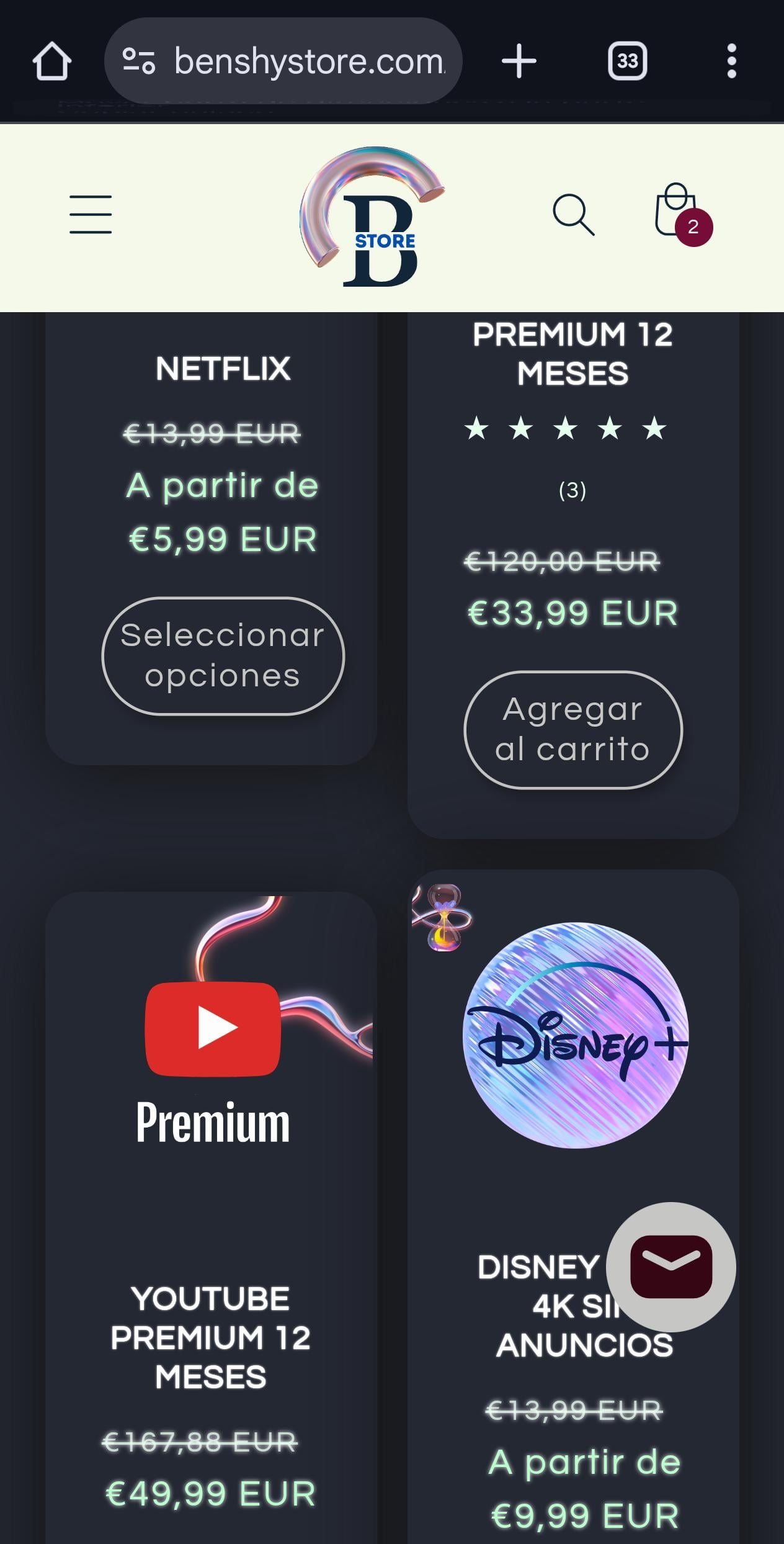Tap the B Store logo
The image size is (784, 1544).
click(x=372, y=217)
